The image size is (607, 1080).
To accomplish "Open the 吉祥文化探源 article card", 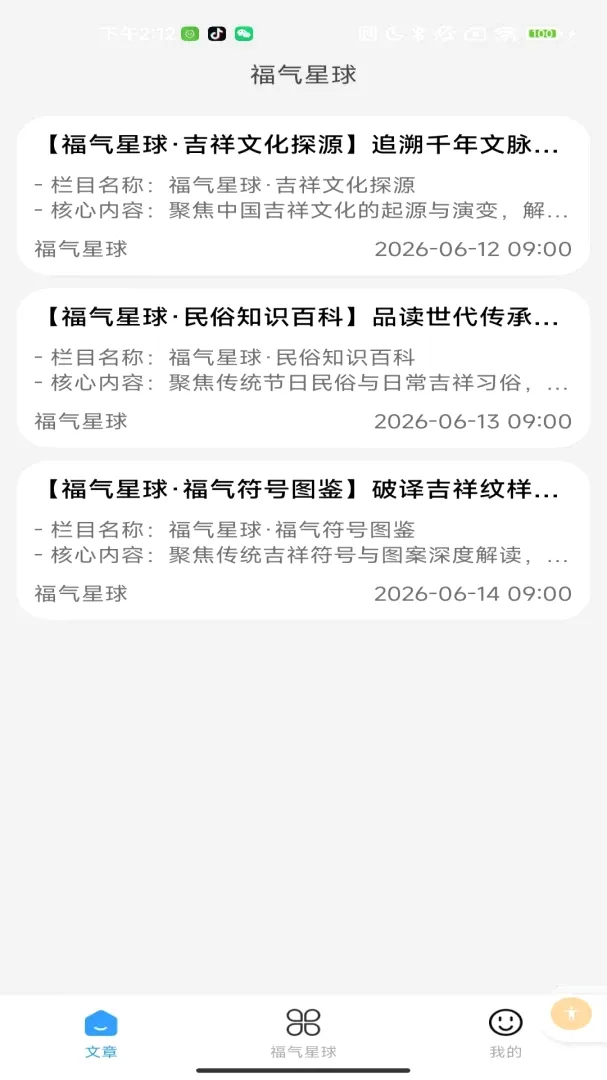I will pyautogui.click(x=303, y=196).
